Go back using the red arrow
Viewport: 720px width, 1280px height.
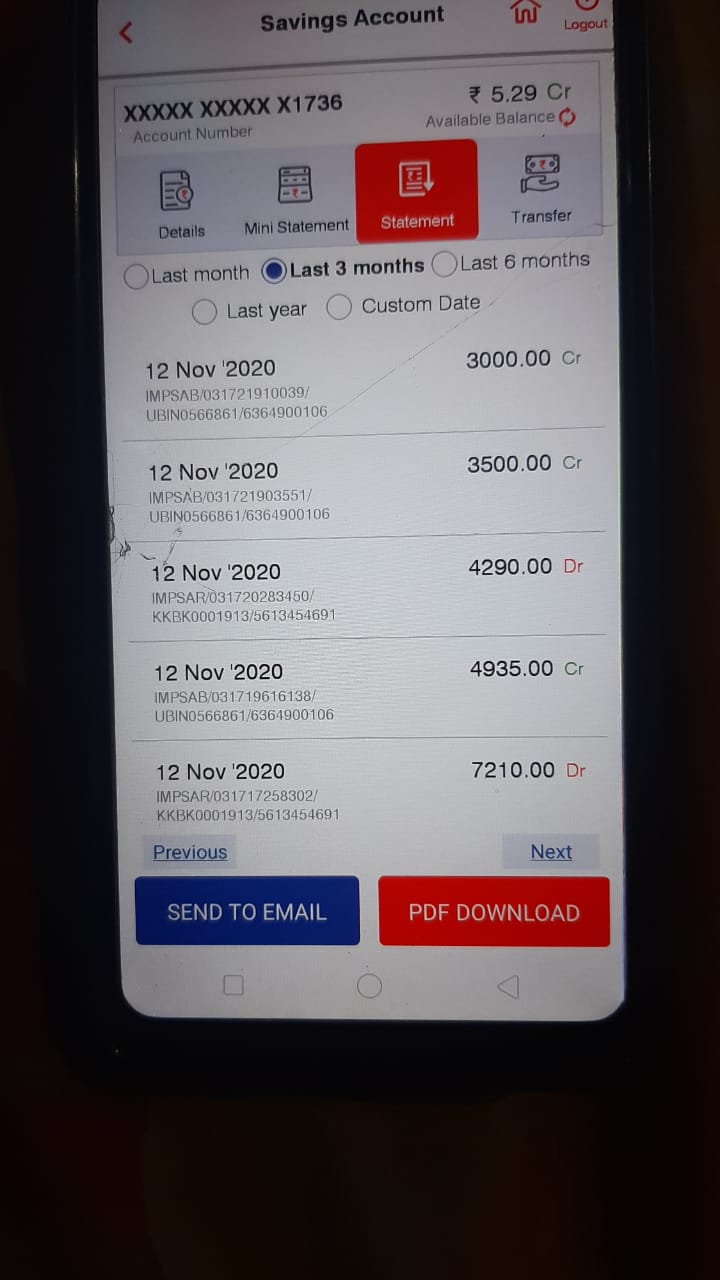[126, 32]
